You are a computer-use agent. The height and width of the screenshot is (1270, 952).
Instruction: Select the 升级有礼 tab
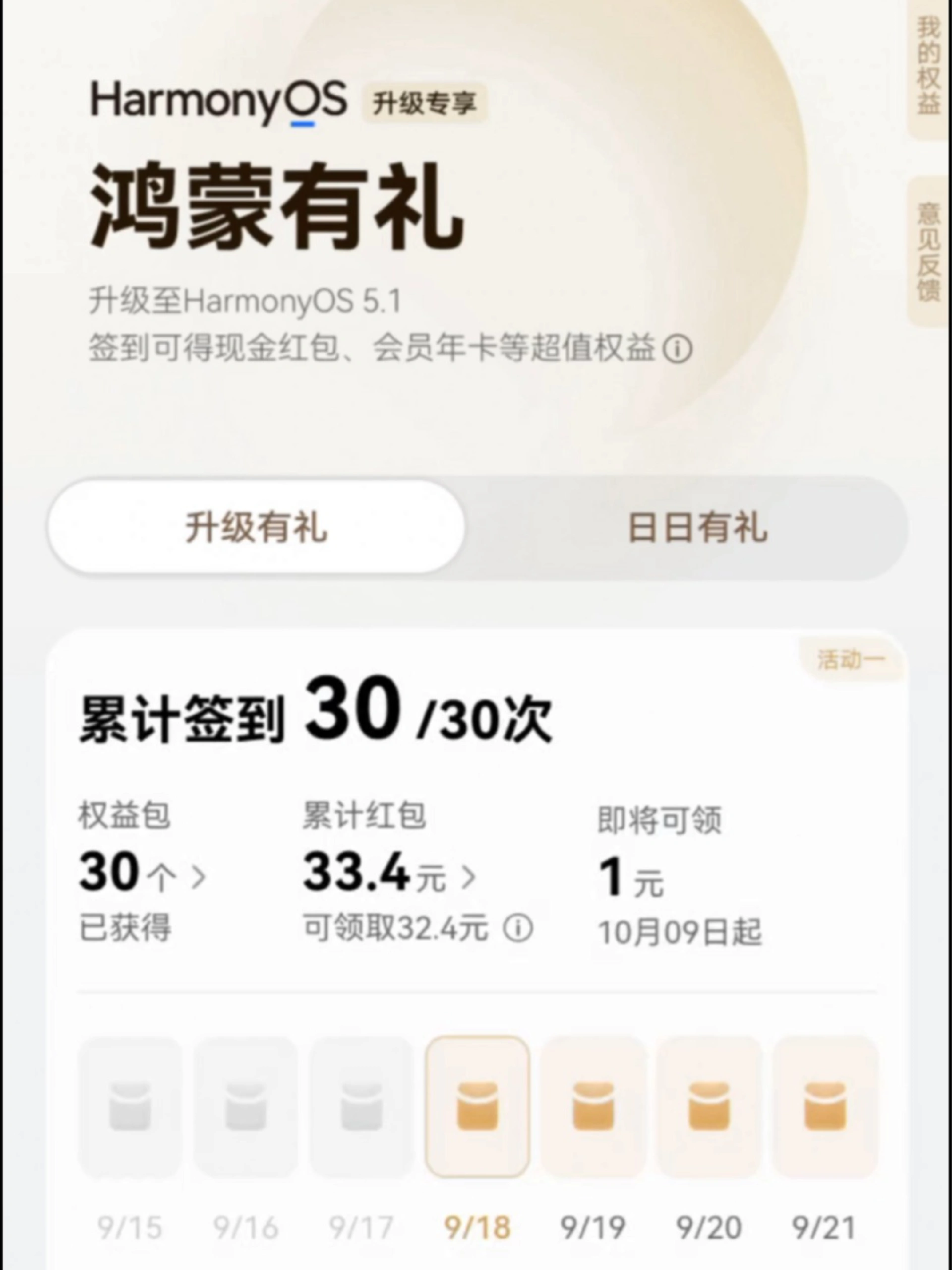point(256,528)
